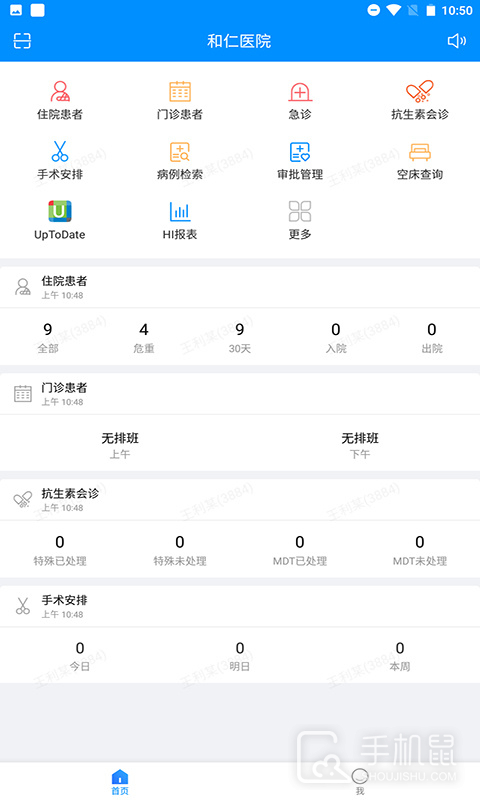Launch UpToDate

coord(60,220)
